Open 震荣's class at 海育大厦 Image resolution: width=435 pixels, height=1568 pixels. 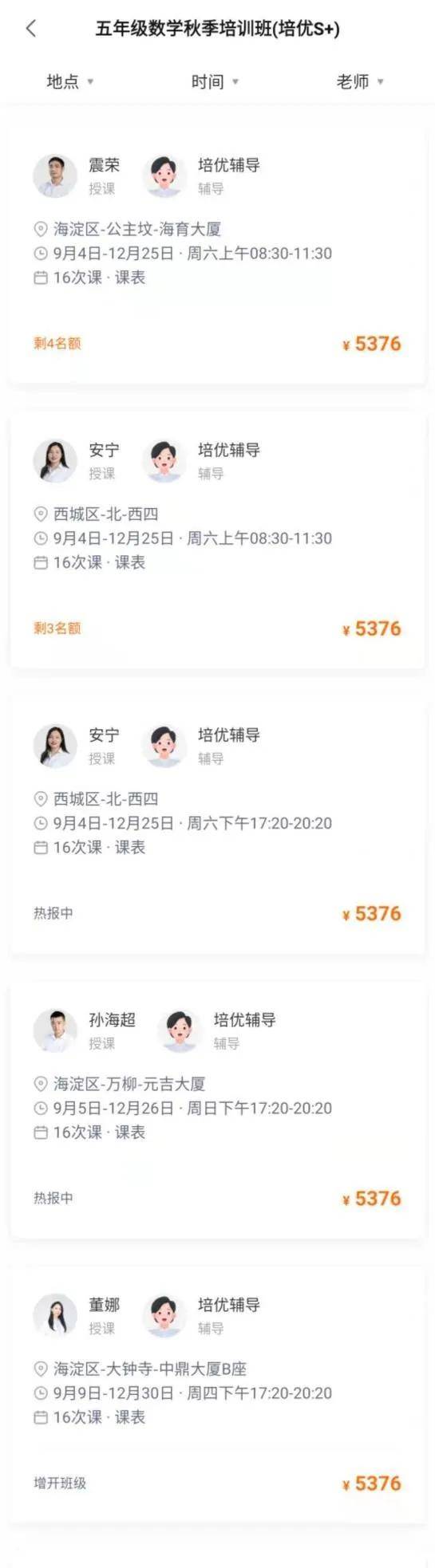click(217, 255)
